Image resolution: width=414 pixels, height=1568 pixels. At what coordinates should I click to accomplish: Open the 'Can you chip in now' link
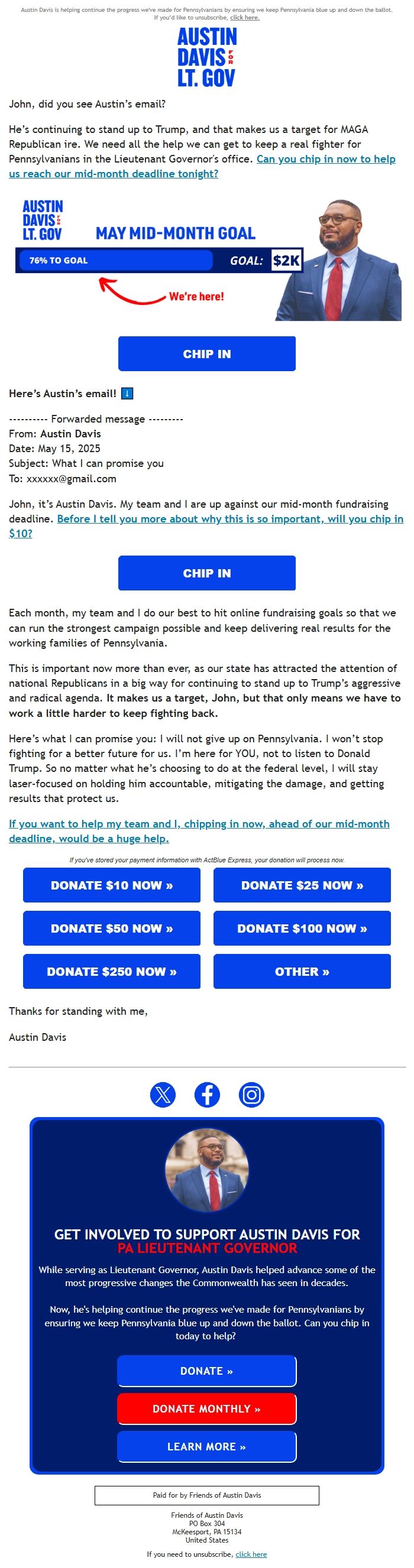tap(326, 159)
